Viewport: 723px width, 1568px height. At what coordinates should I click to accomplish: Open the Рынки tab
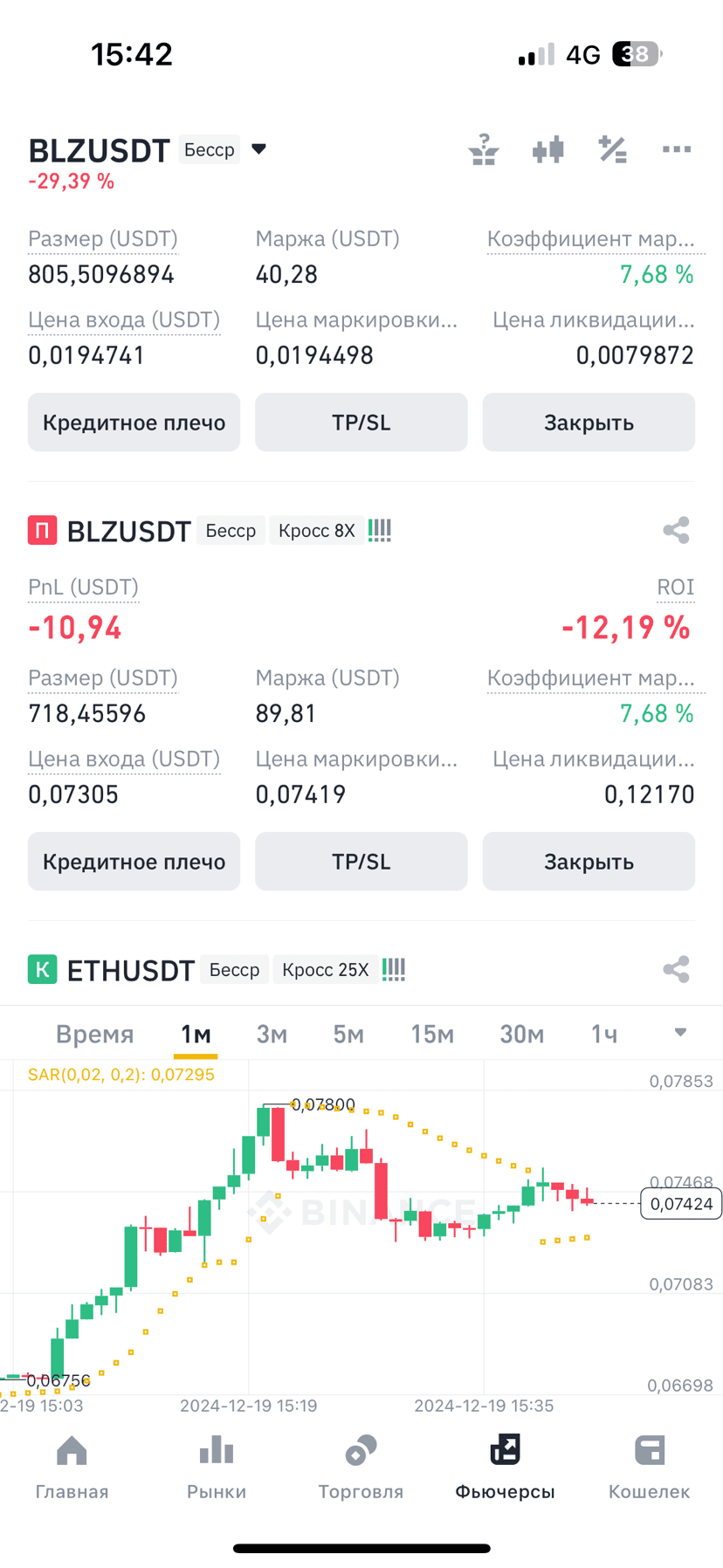[217, 1467]
